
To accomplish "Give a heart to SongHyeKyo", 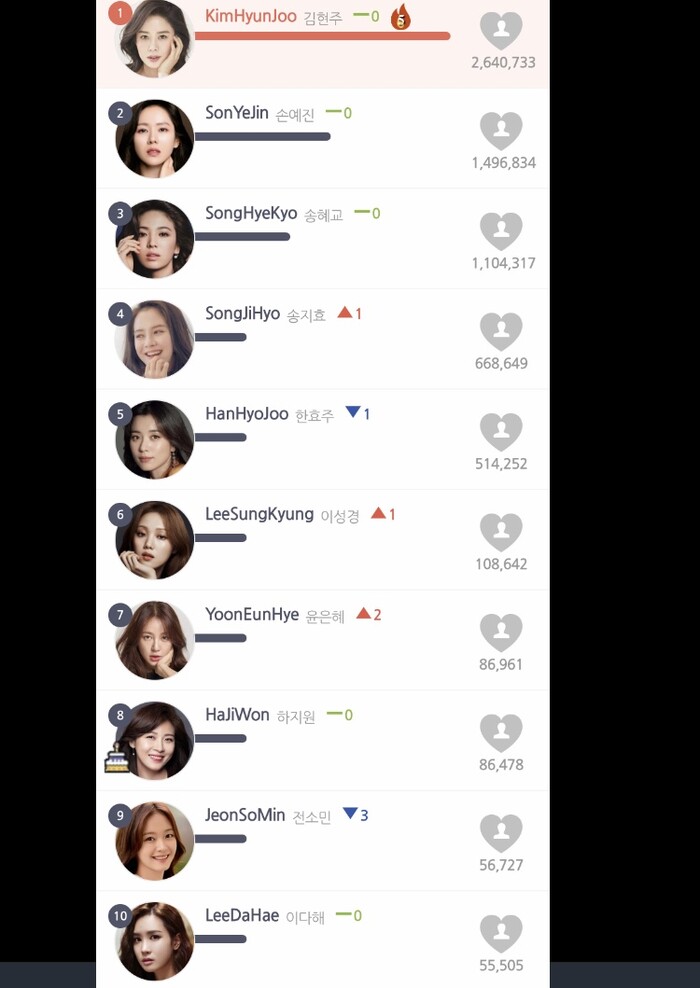I will click(501, 231).
